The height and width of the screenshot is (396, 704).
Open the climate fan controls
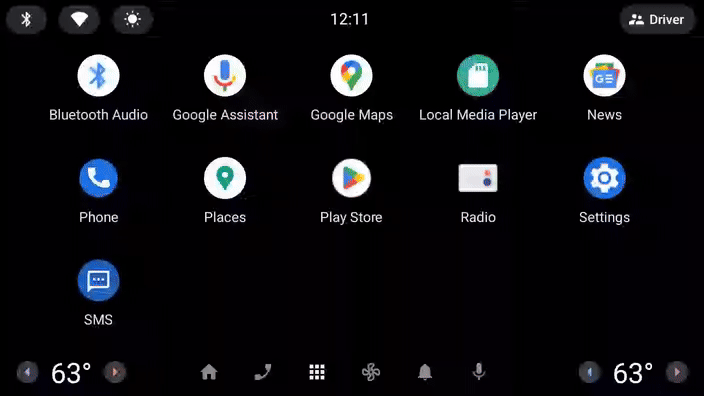point(371,372)
